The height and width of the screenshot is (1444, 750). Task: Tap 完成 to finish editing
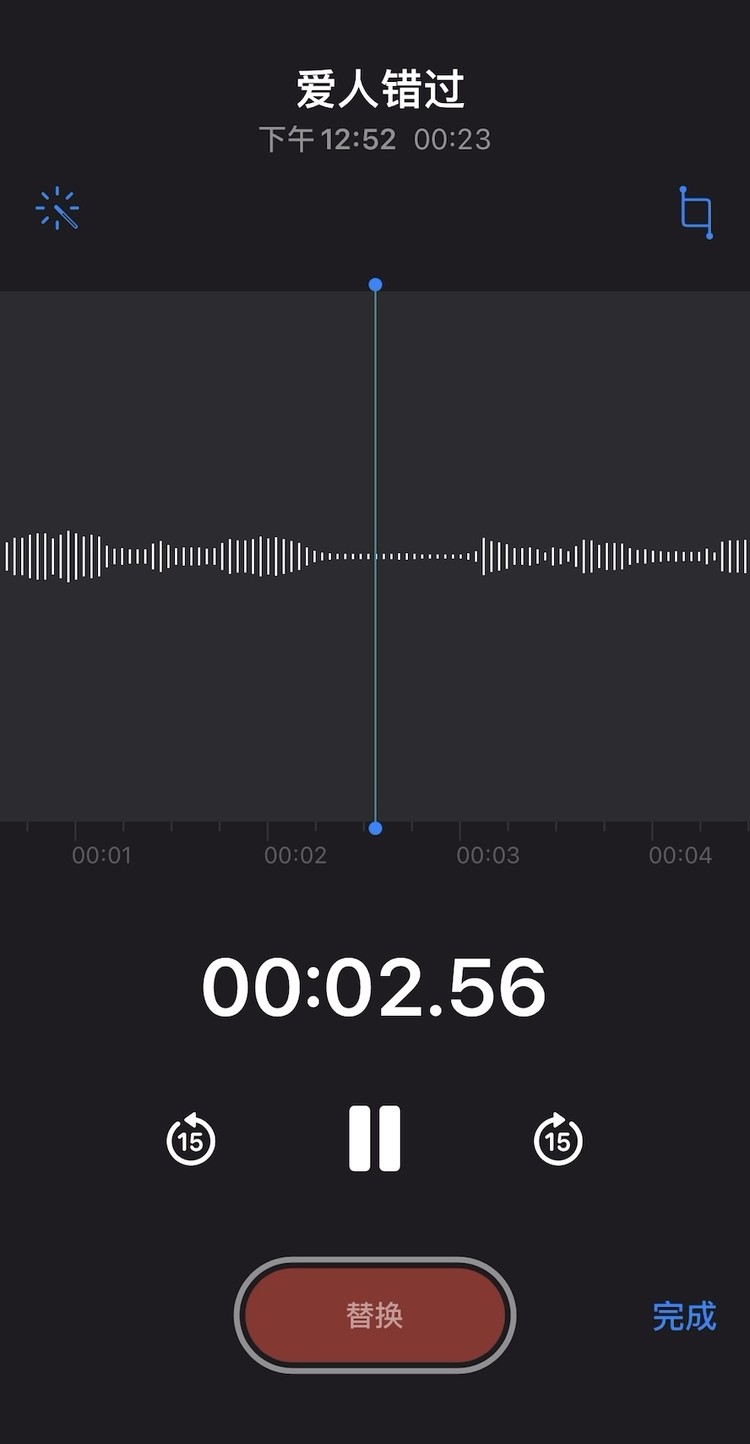pos(684,1316)
